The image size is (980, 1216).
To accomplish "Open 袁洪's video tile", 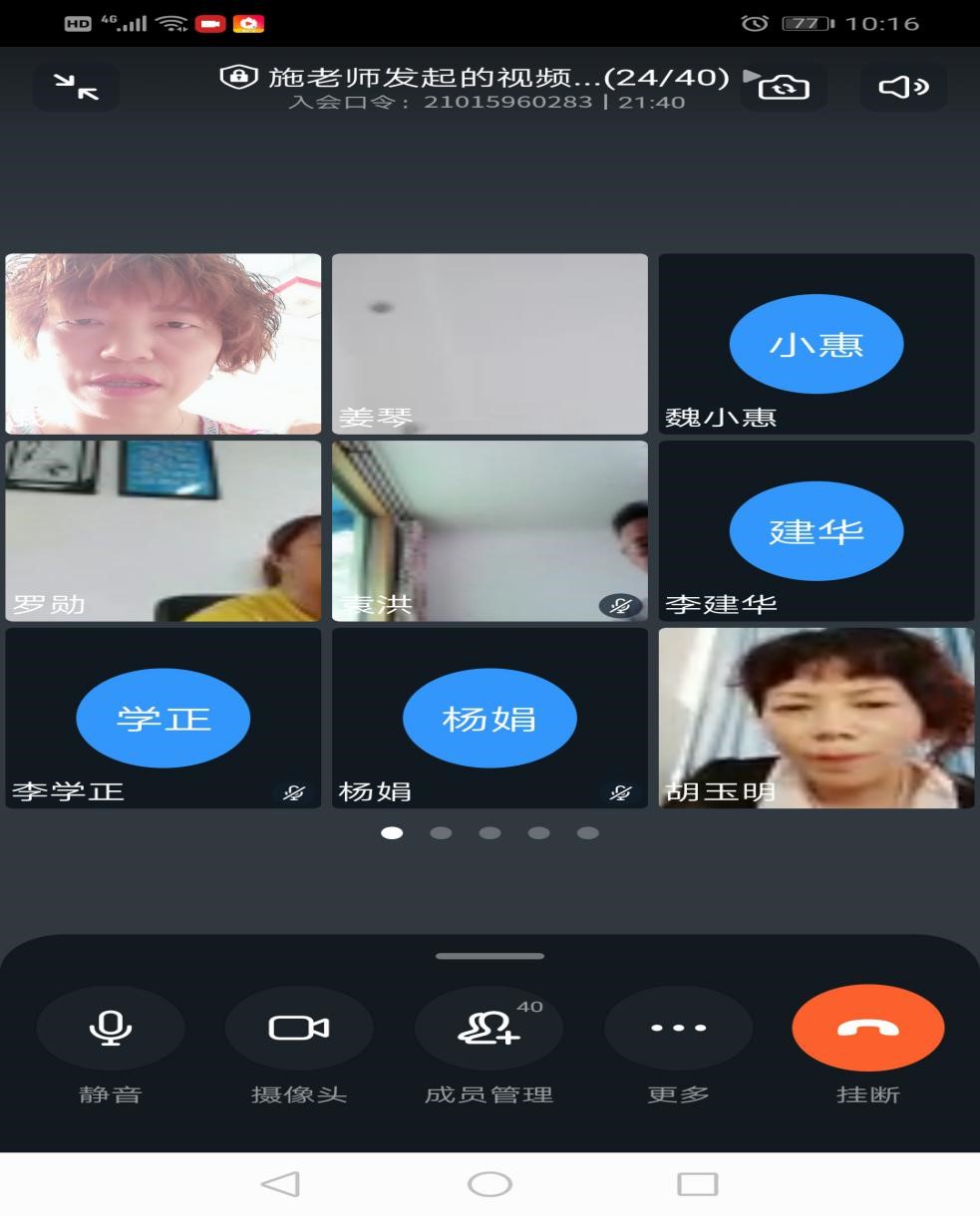I will click(x=490, y=530).
